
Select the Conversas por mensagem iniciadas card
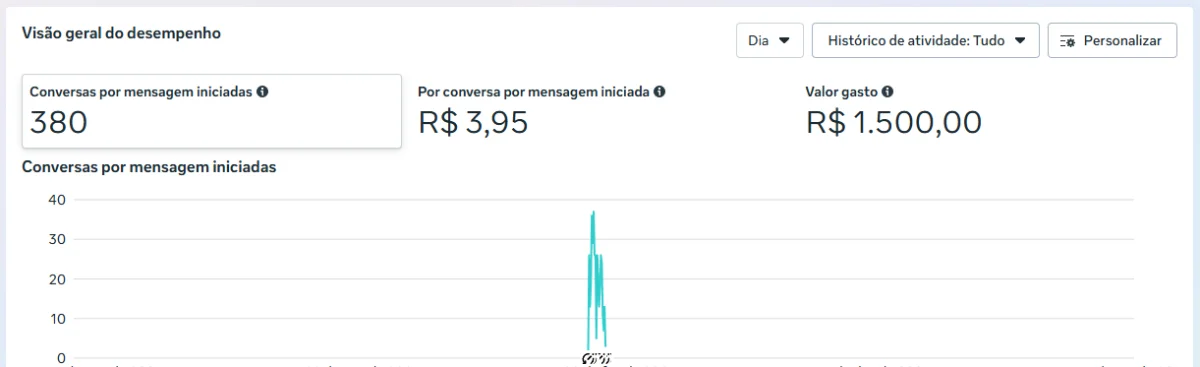(212, 111)
